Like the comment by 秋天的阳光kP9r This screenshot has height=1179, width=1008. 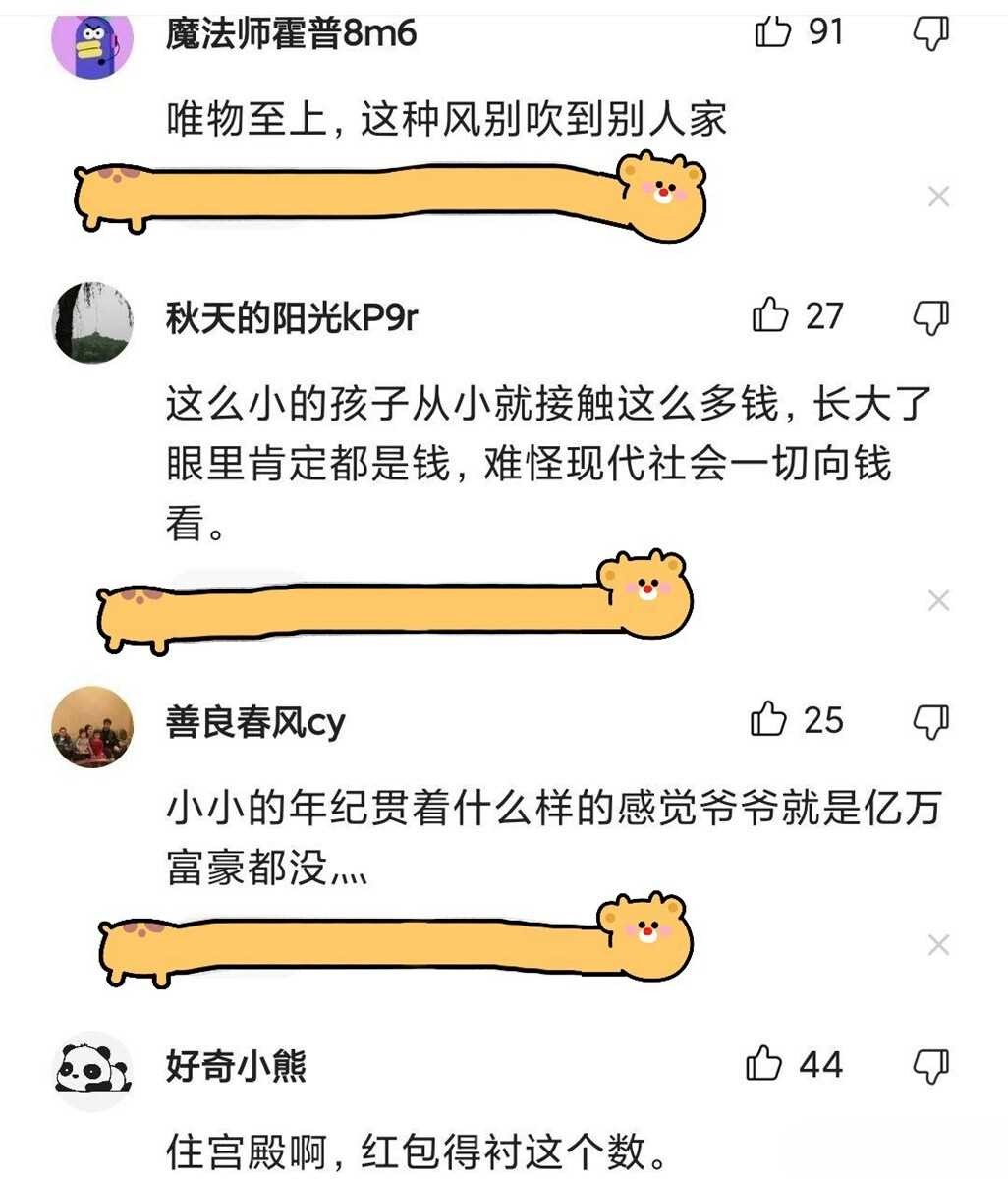tap(771, 316)
